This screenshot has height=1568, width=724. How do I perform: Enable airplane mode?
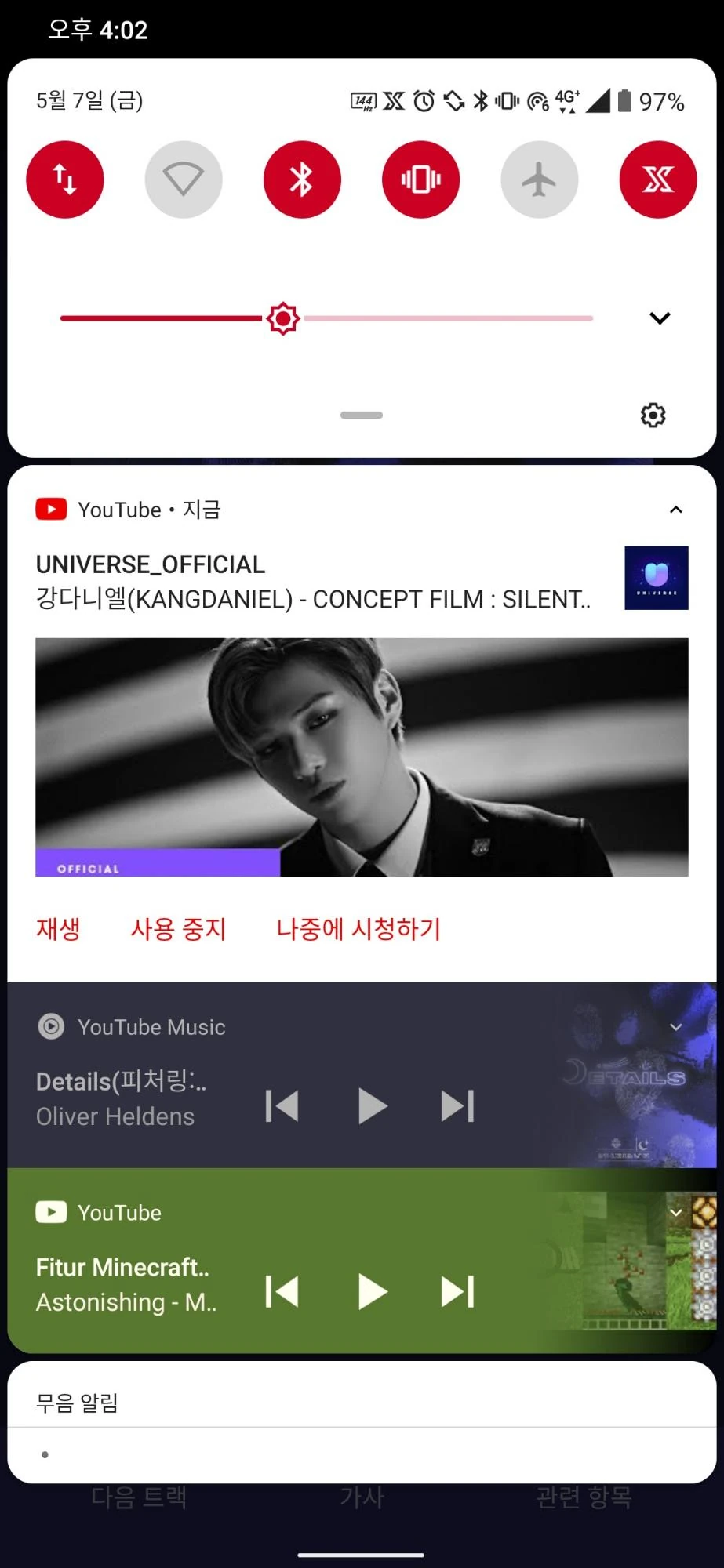[539, 180]
